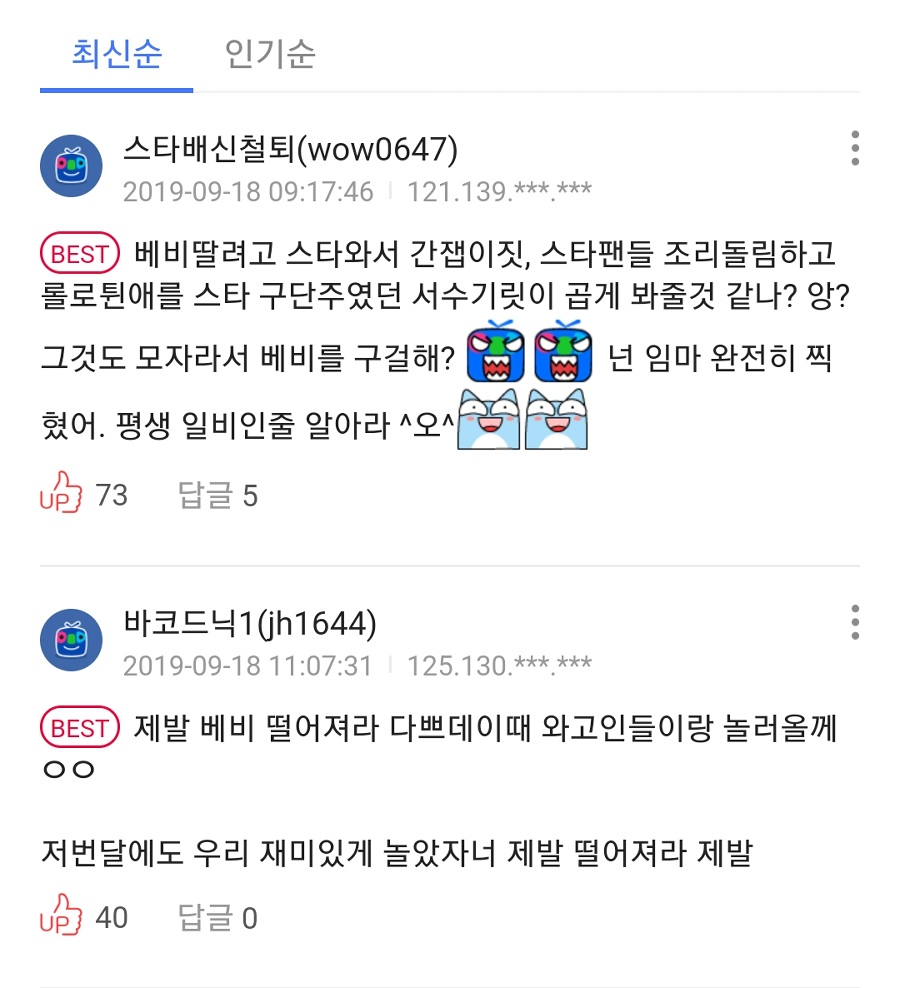Screen dimensions: 898x988
Task: Click the UP thumb icon on 바코드닉1's comment
Action: (60, 913)
